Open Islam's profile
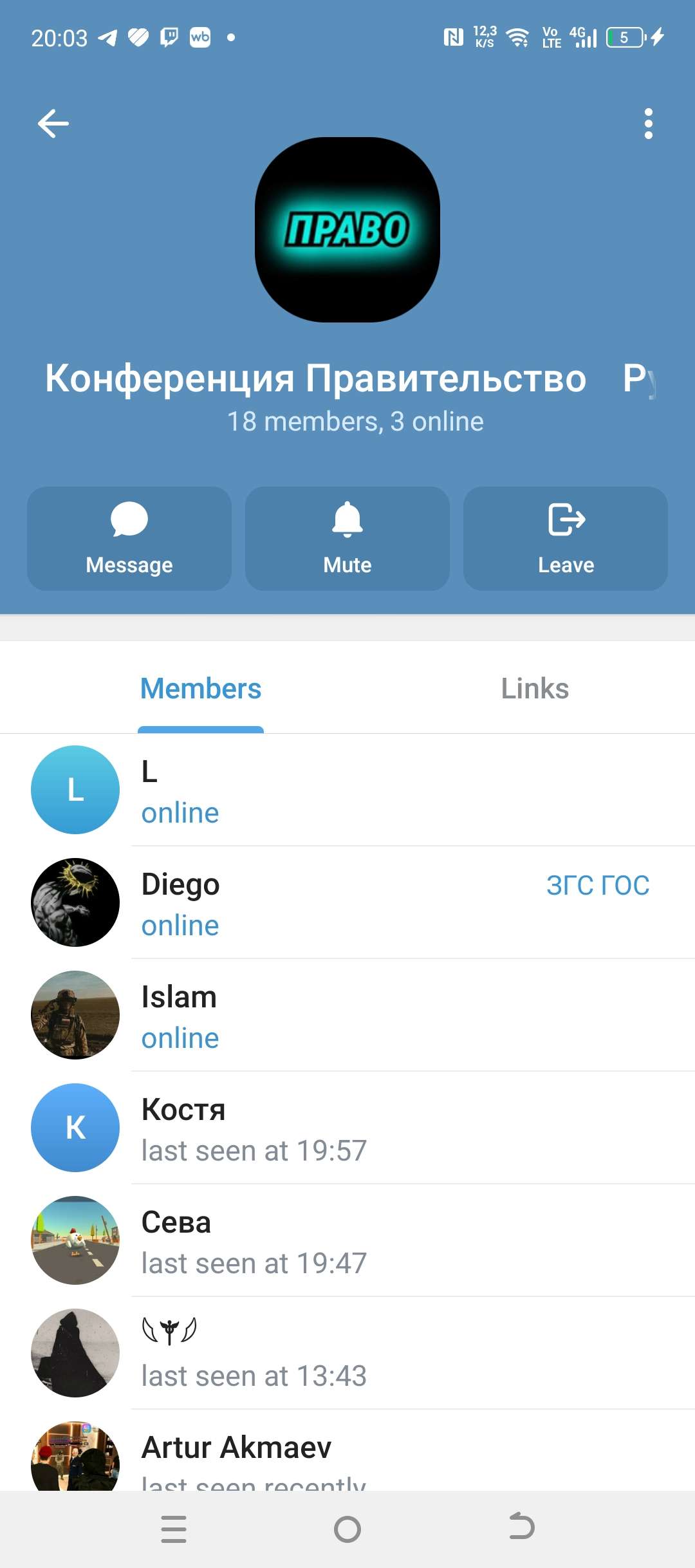695x1568 pixels. [347, 1016]
